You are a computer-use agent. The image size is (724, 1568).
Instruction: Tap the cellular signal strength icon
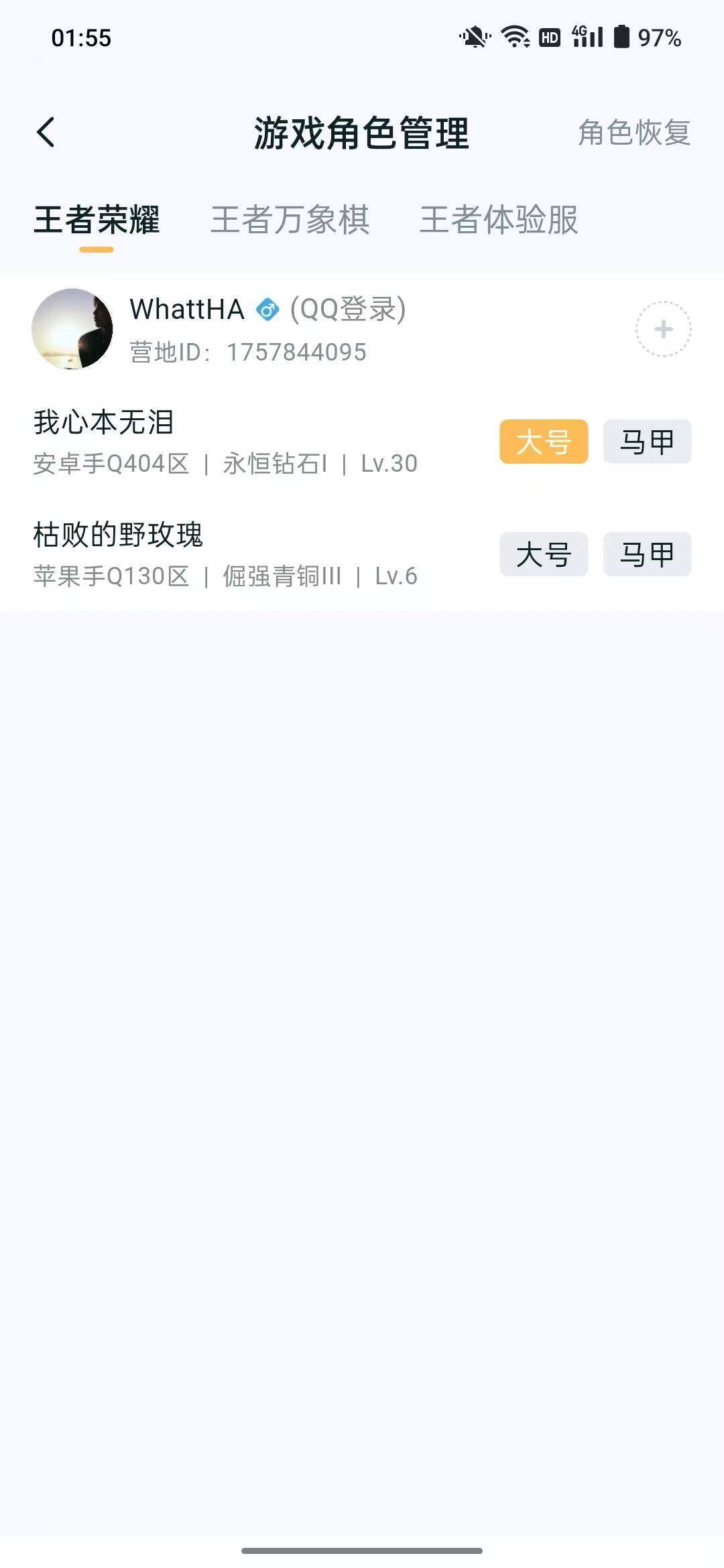(x=589, y=38)
